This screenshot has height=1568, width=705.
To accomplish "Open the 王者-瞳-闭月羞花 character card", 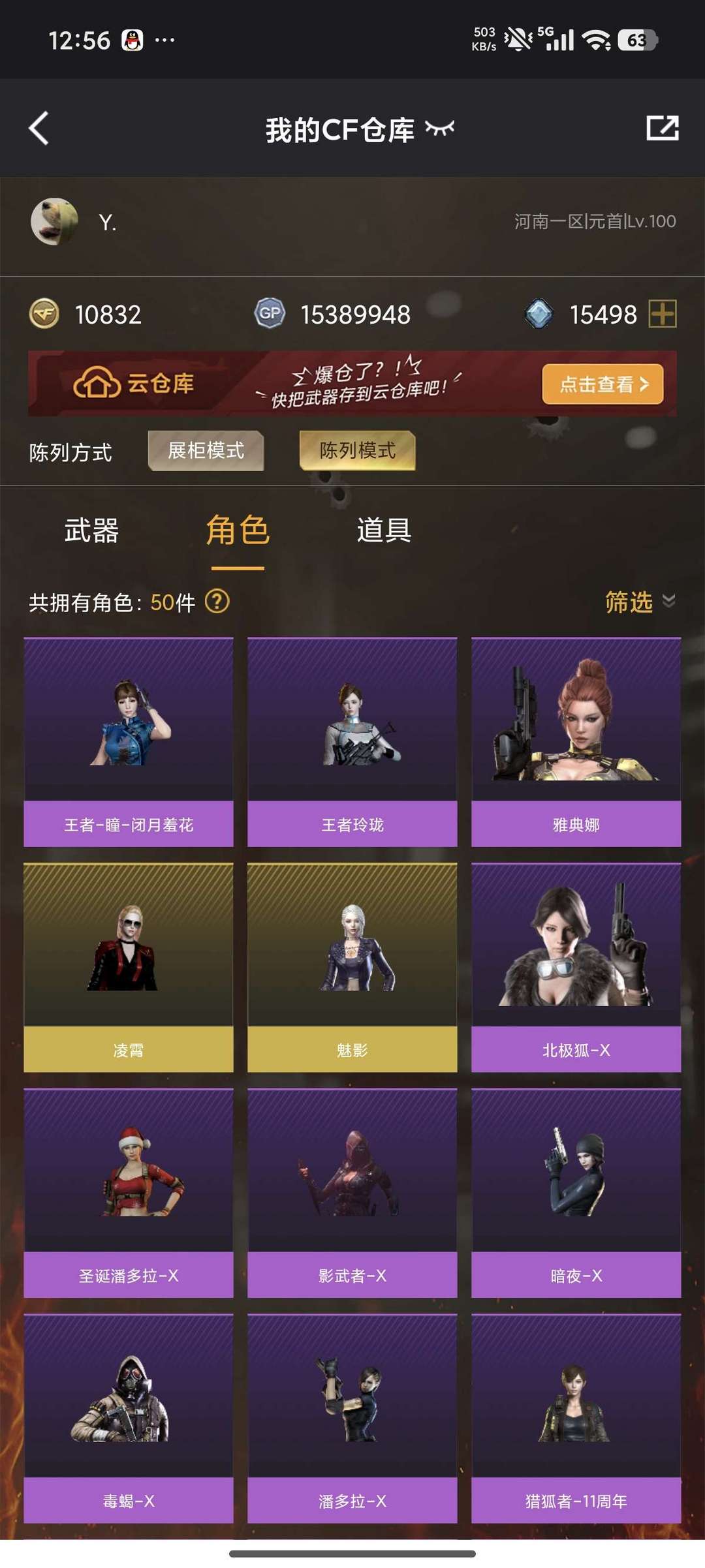I will 129,742.
